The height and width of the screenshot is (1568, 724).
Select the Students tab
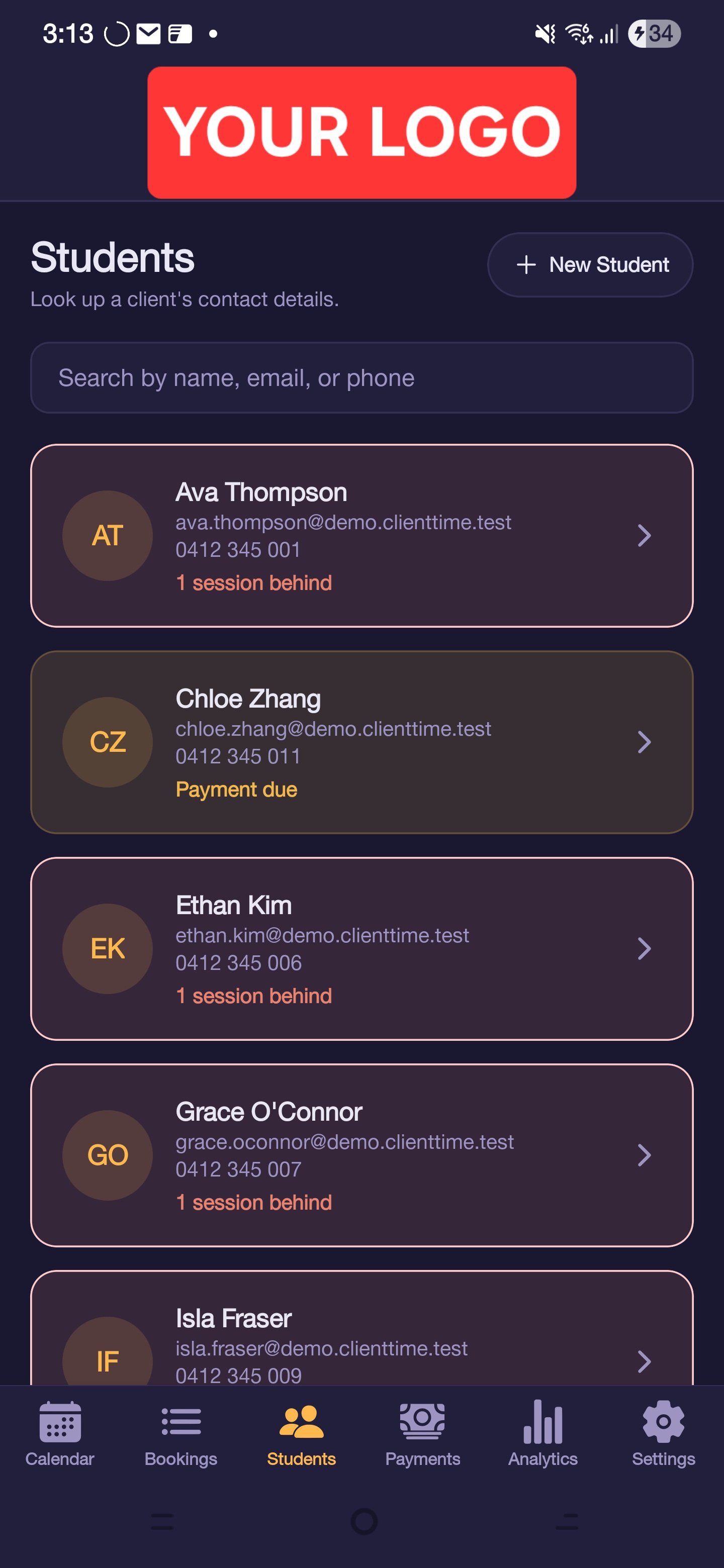301,1433
